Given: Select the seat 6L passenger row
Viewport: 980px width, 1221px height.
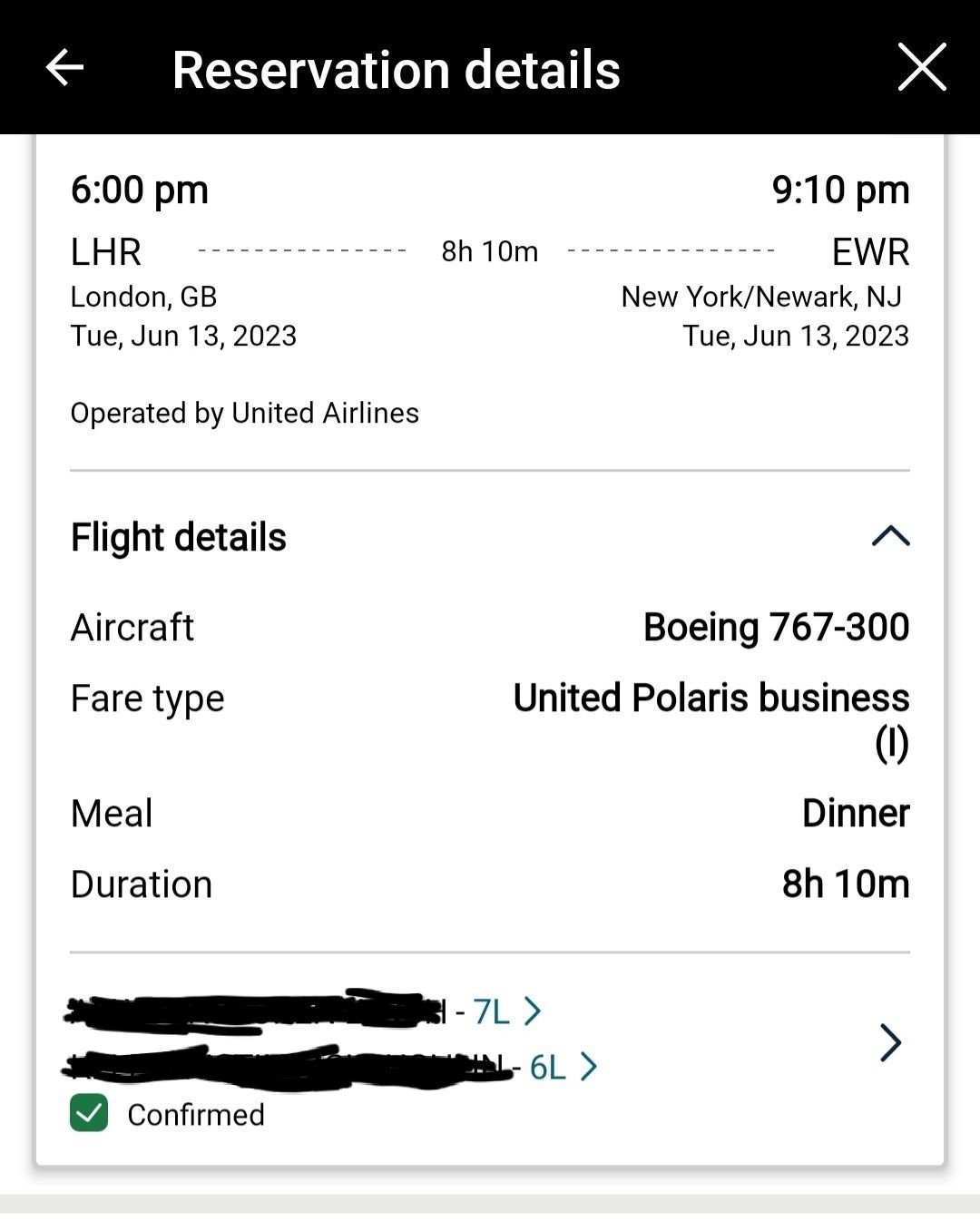Looking at the screenshot, I should (299, 1067).
